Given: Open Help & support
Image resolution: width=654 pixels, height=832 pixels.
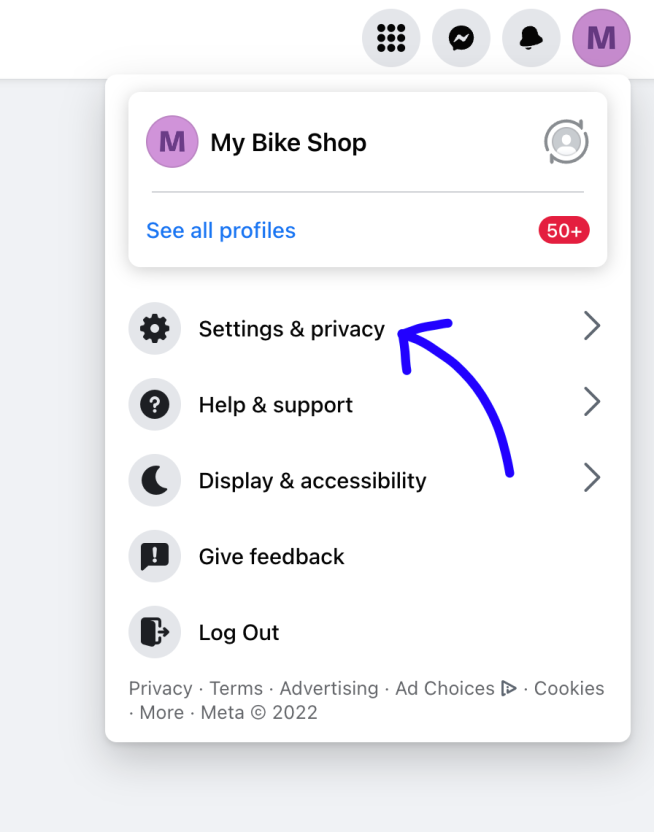Looking at the screenshot, I should (x=275, y=405).
